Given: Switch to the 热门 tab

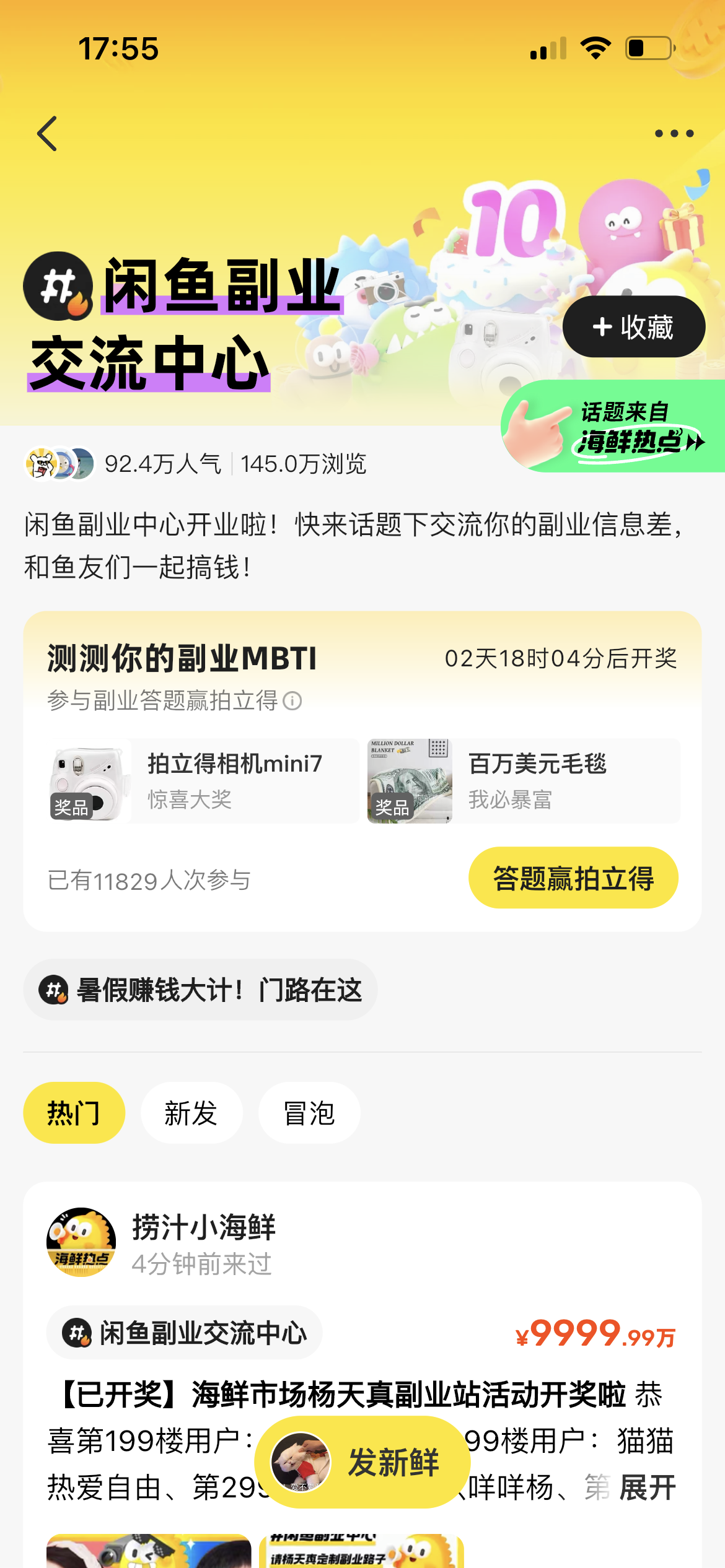Looking at the screenshot, I should (74, 1113).
